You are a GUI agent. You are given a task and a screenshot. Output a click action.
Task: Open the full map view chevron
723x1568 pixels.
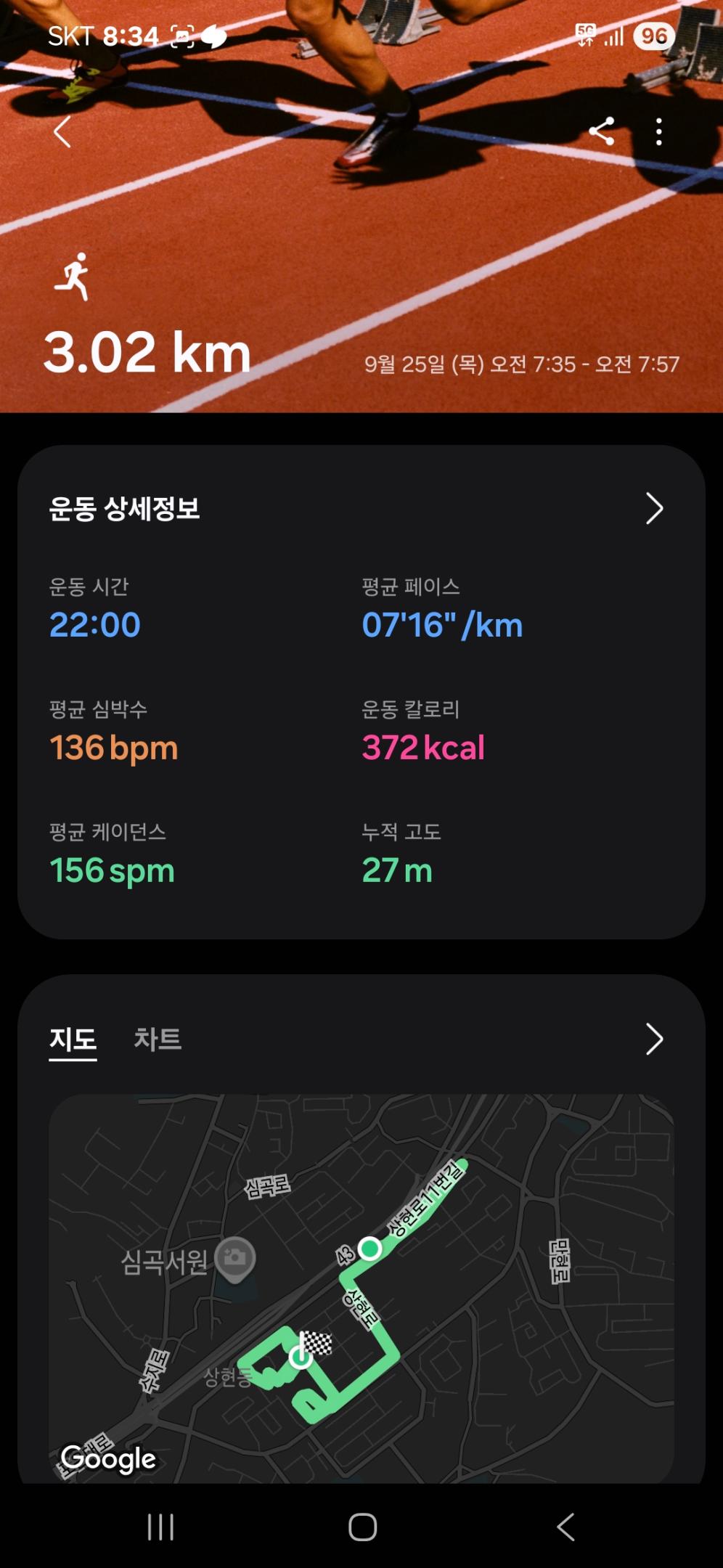point(654,1040)
